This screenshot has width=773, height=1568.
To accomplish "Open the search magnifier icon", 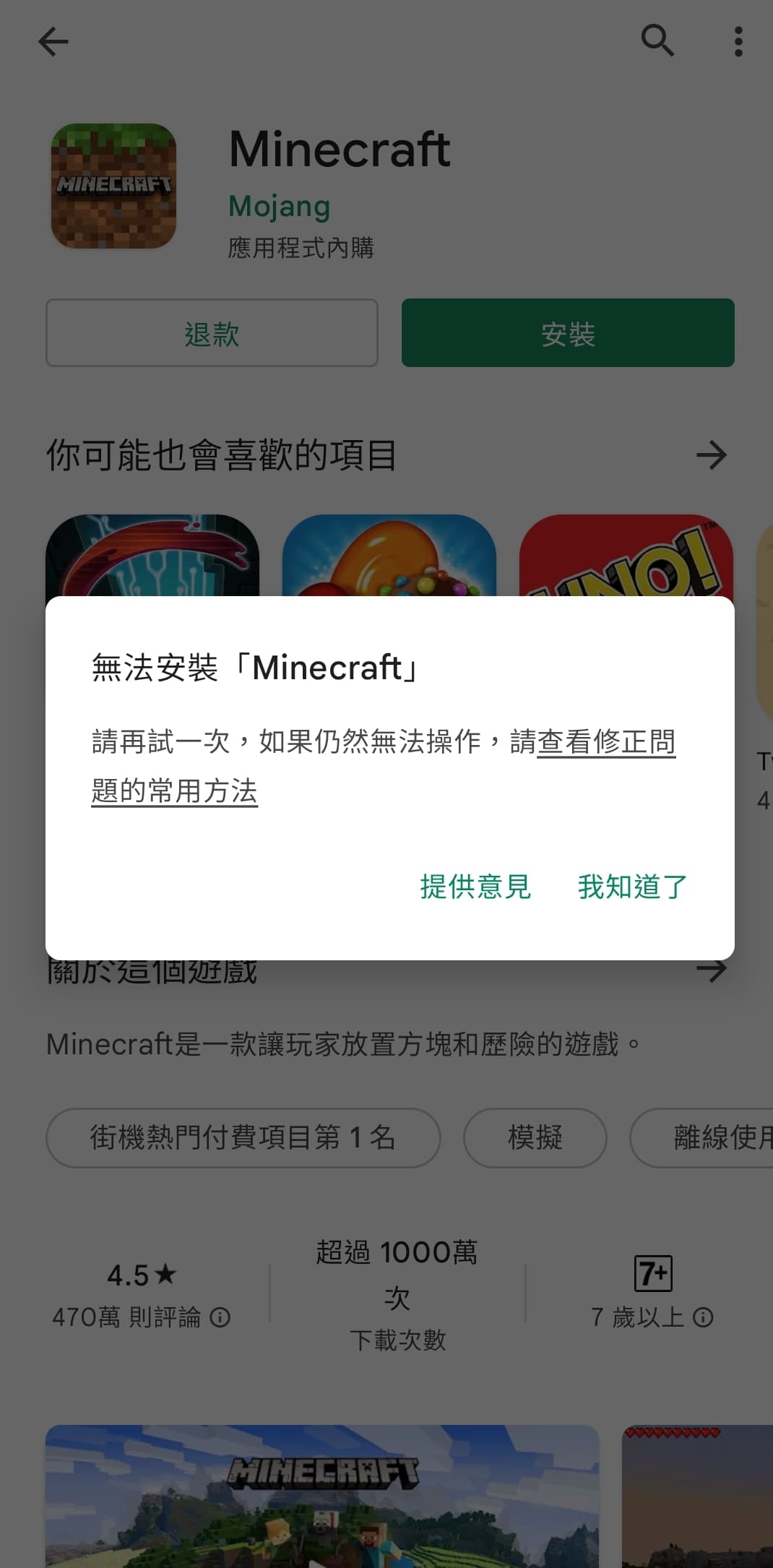I will click(x=657, y=40).
